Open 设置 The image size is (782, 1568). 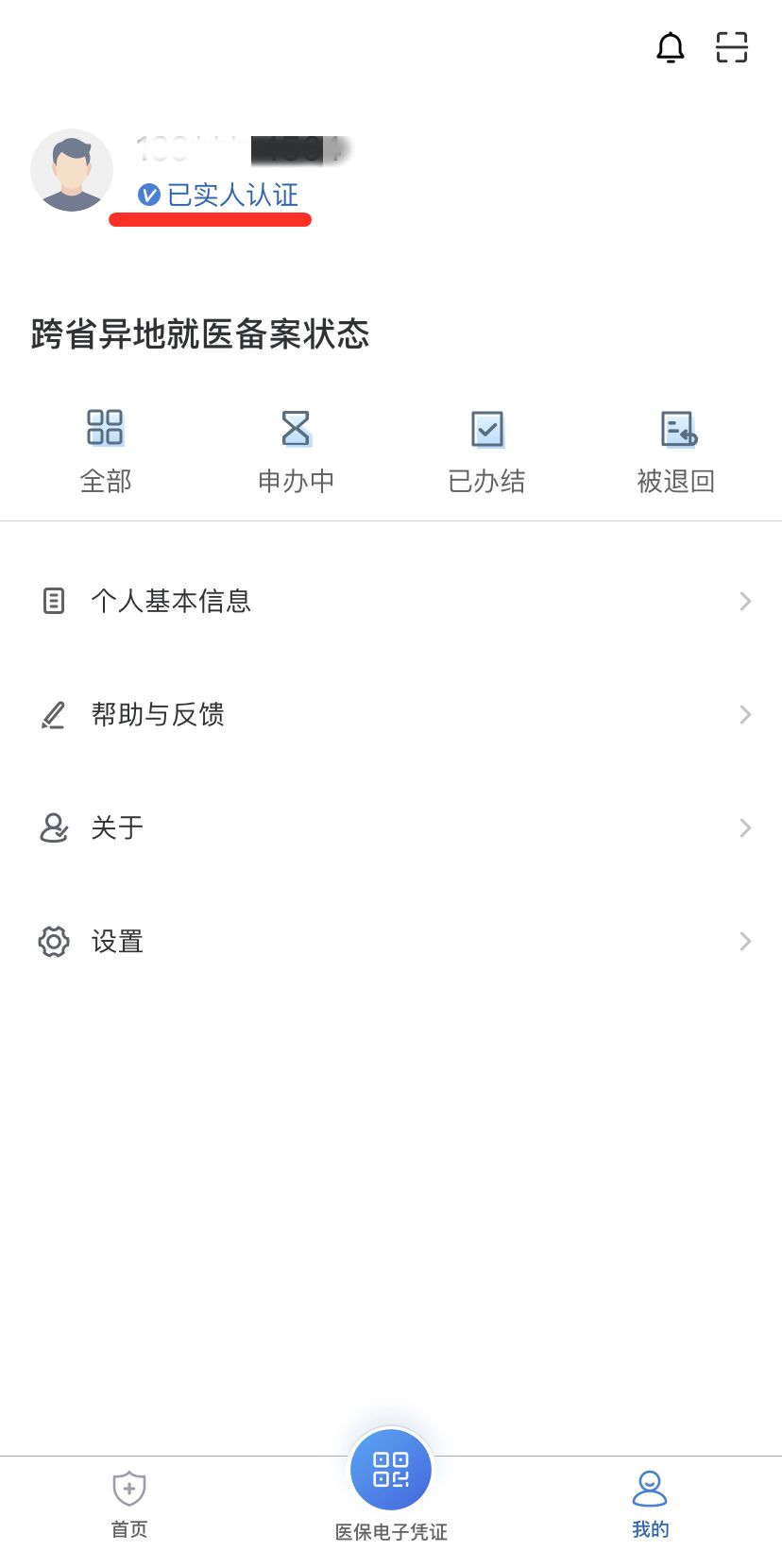(x=391, y=941)
